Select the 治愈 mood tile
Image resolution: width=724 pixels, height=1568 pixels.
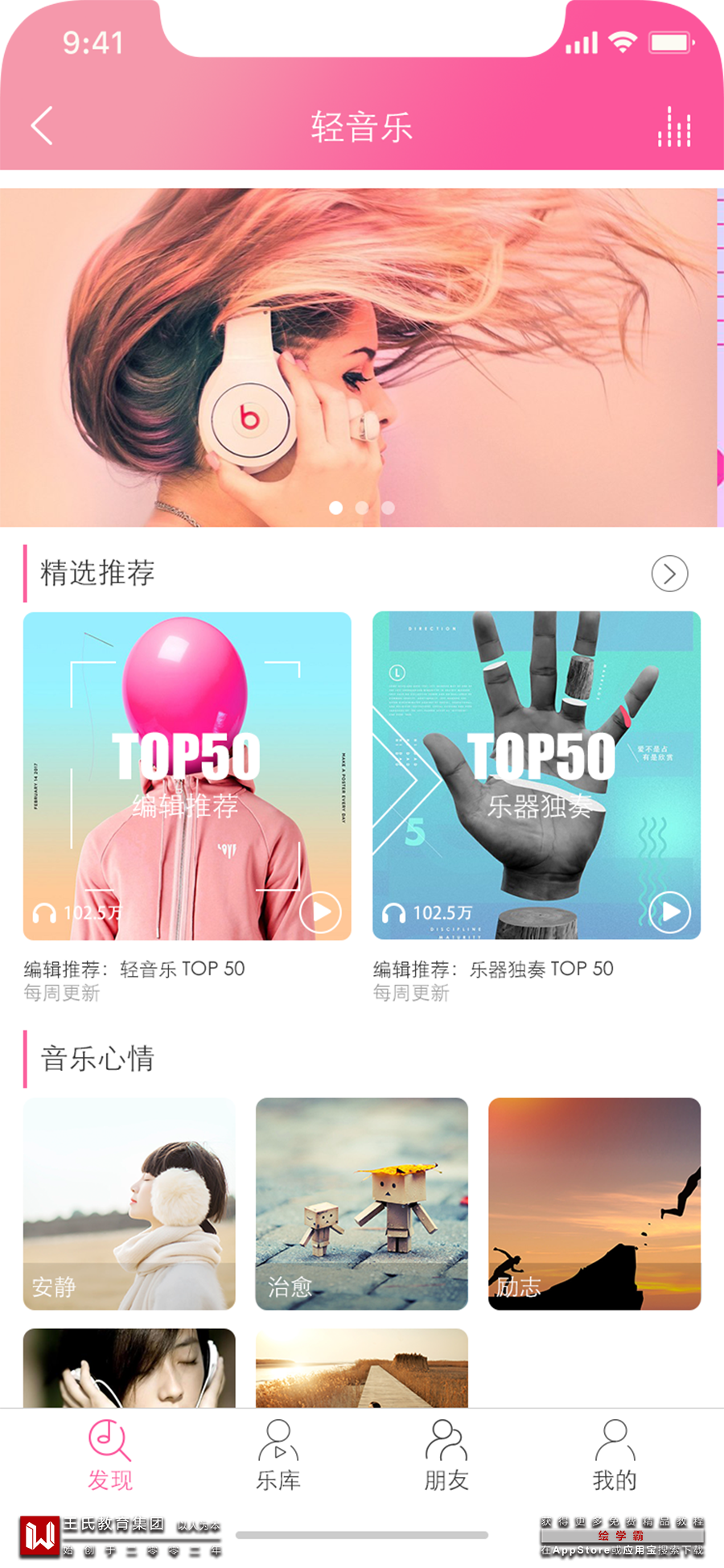click(362, 1204)
